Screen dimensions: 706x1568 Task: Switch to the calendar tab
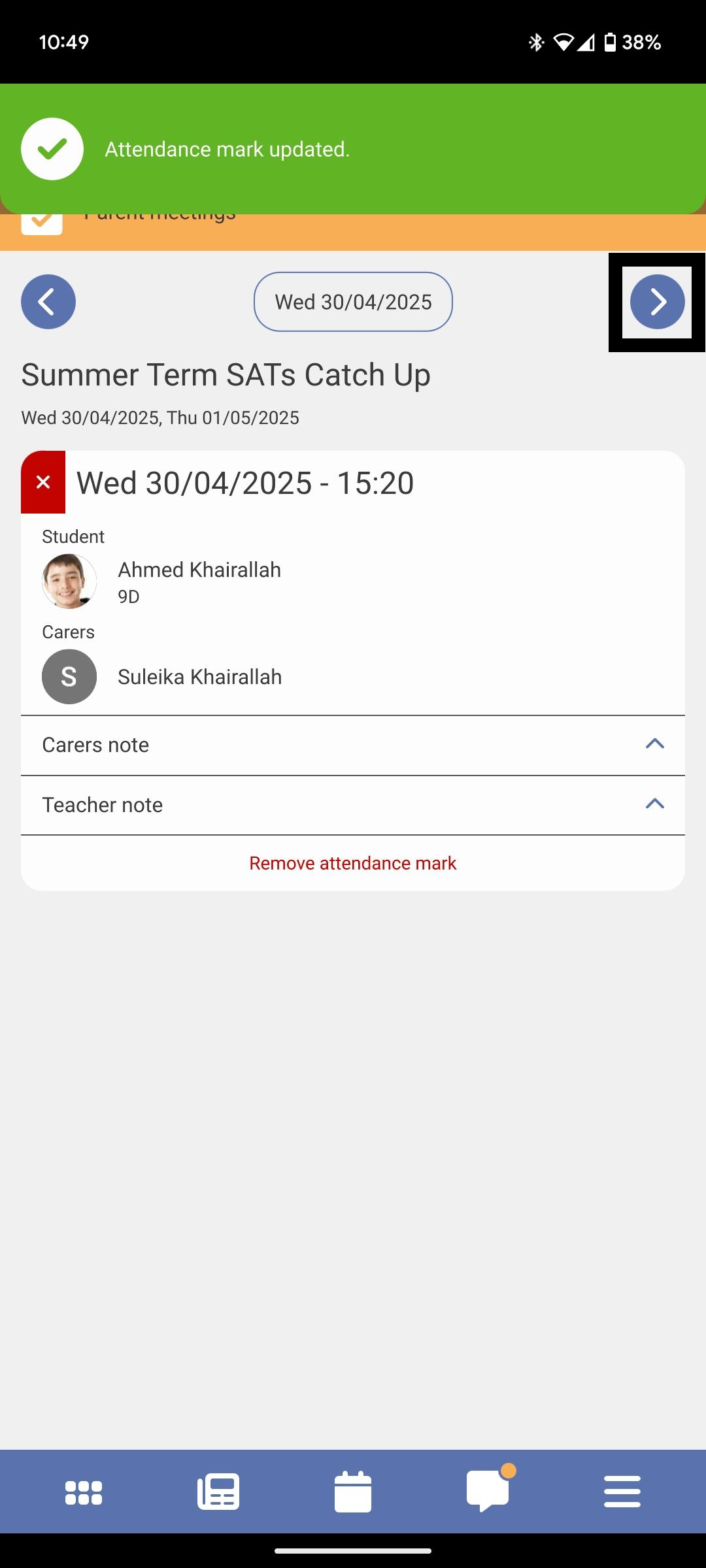click(x=353, y=1492)
